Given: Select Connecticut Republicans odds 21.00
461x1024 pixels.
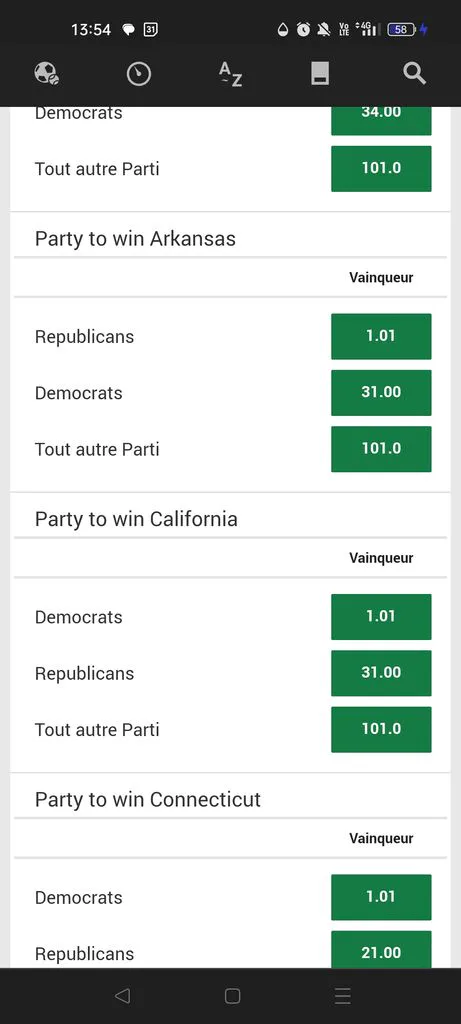Looking at the screenshot, I should click(381, 950).
